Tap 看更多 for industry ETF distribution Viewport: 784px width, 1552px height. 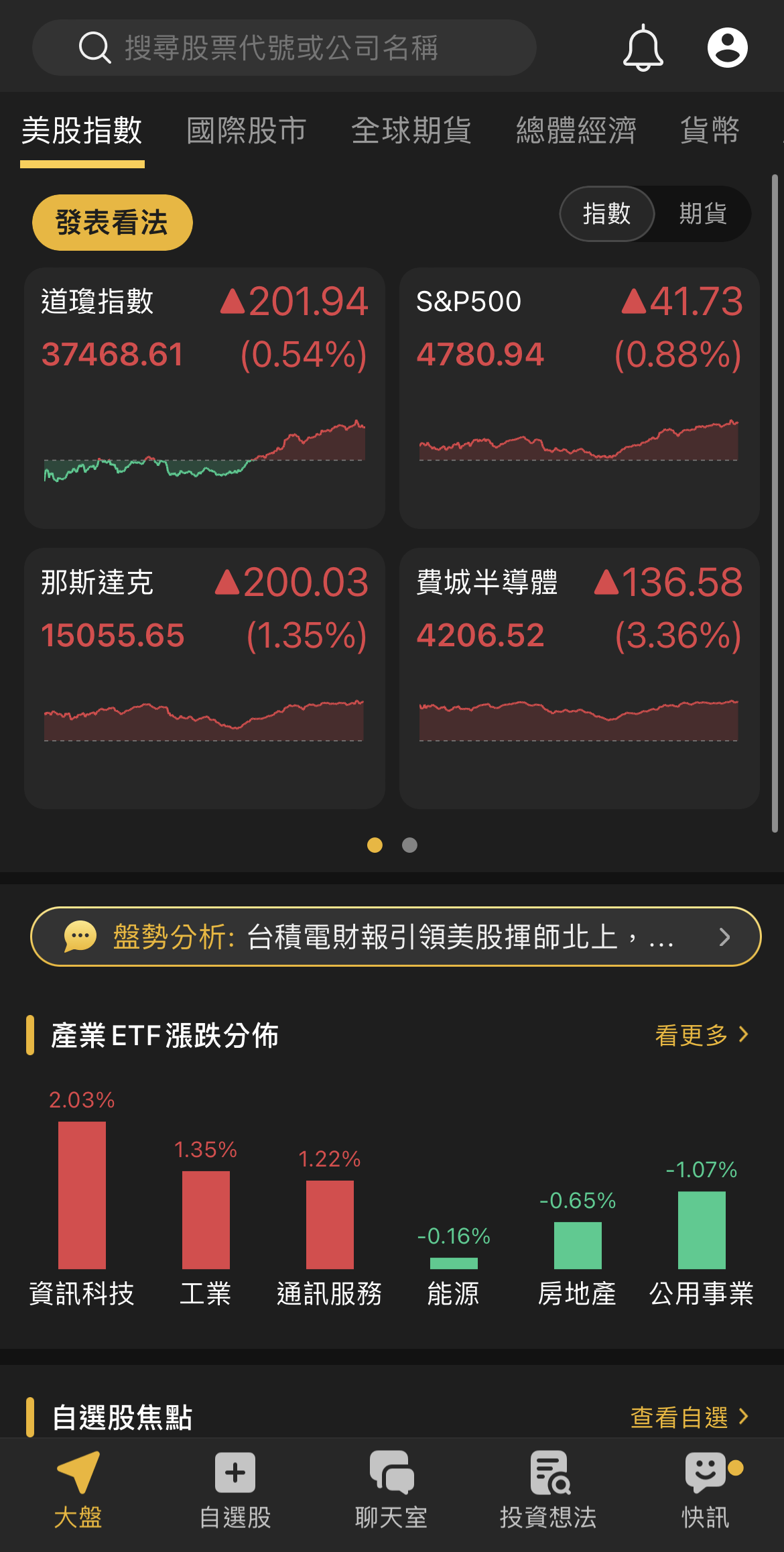[x=701, y=1035]
